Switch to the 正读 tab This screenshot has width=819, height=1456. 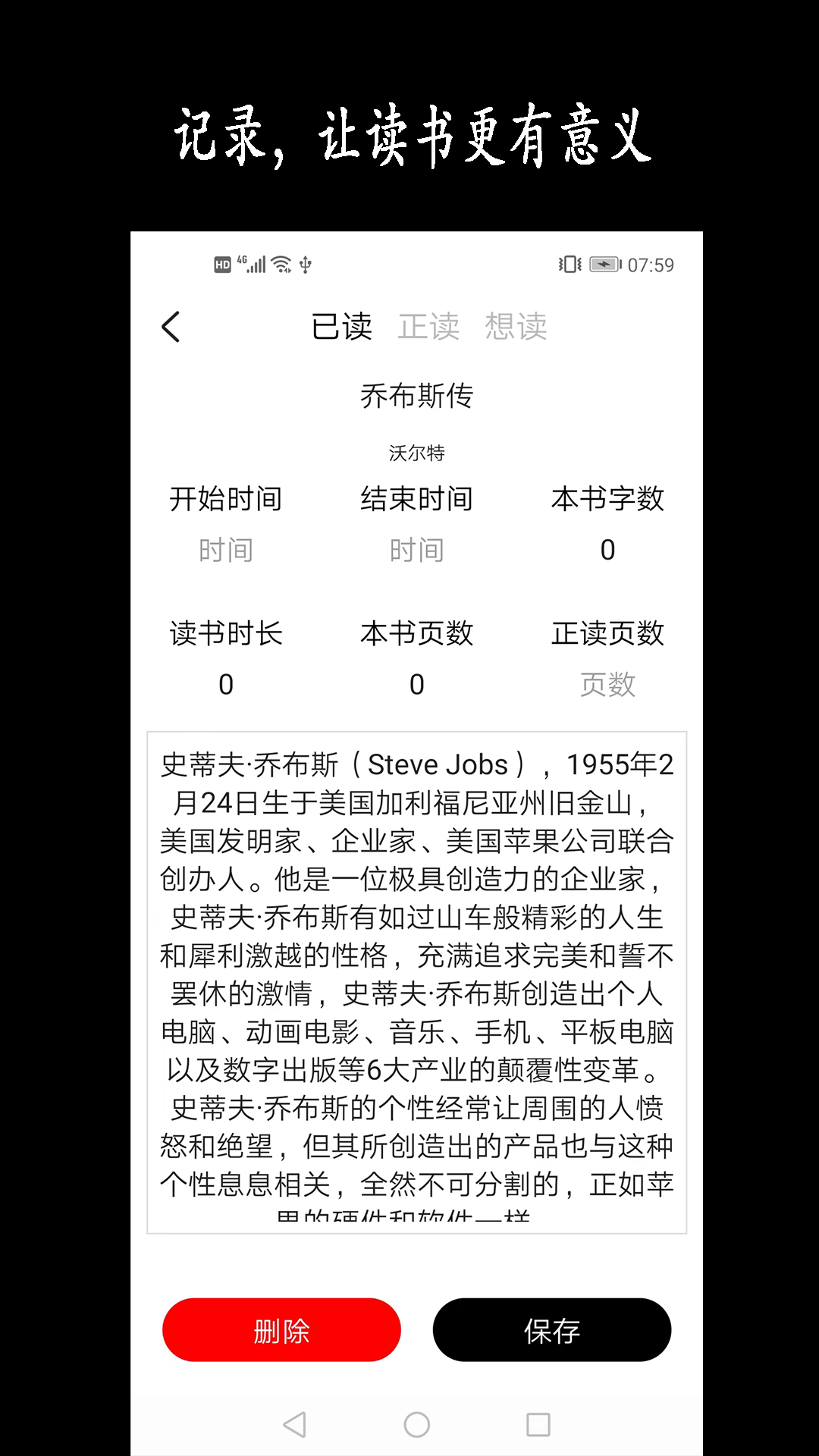[429, 326]
